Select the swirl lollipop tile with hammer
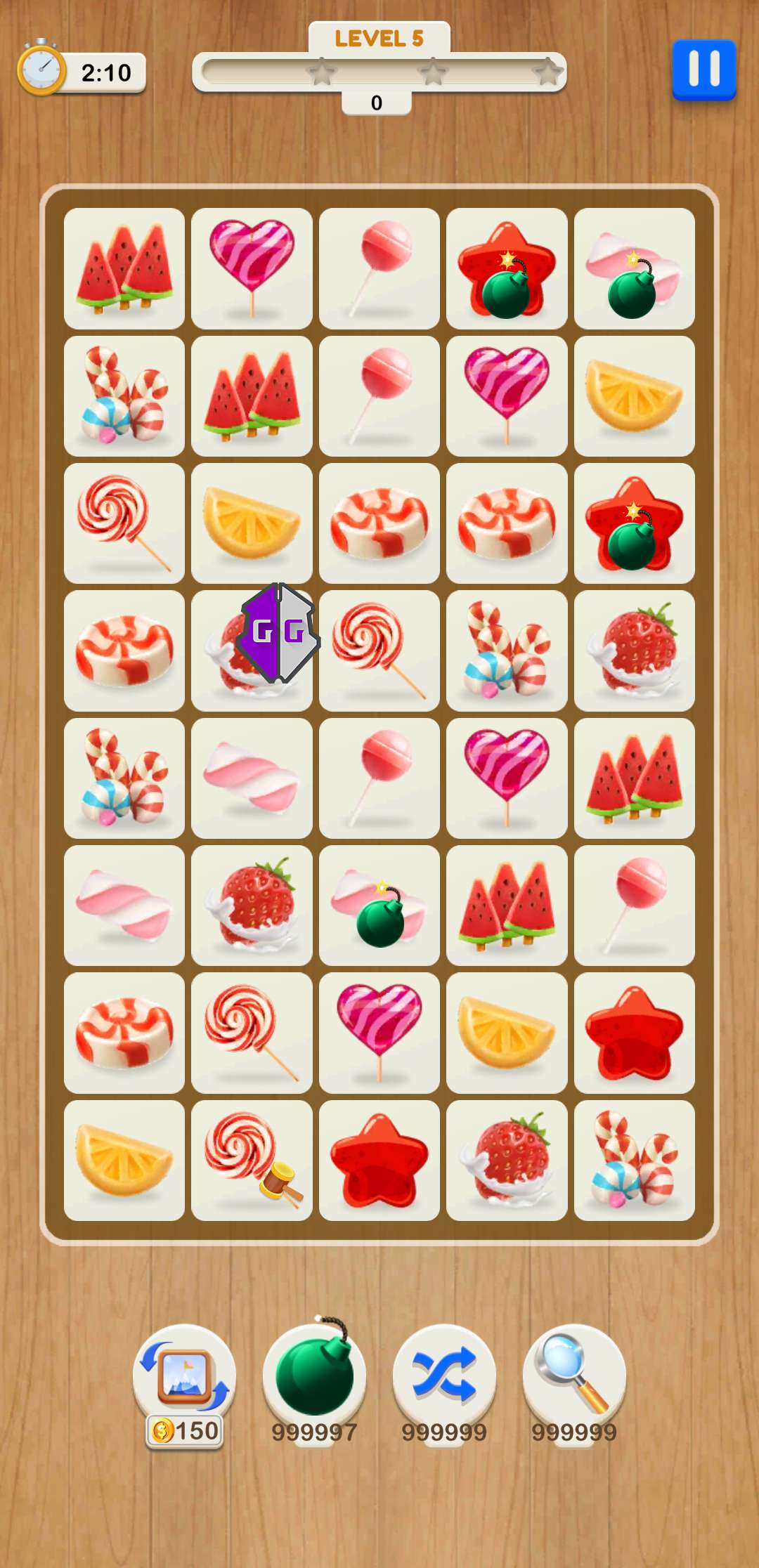Viewport: 759px width, 1568px height. (x=252, y=1160)
